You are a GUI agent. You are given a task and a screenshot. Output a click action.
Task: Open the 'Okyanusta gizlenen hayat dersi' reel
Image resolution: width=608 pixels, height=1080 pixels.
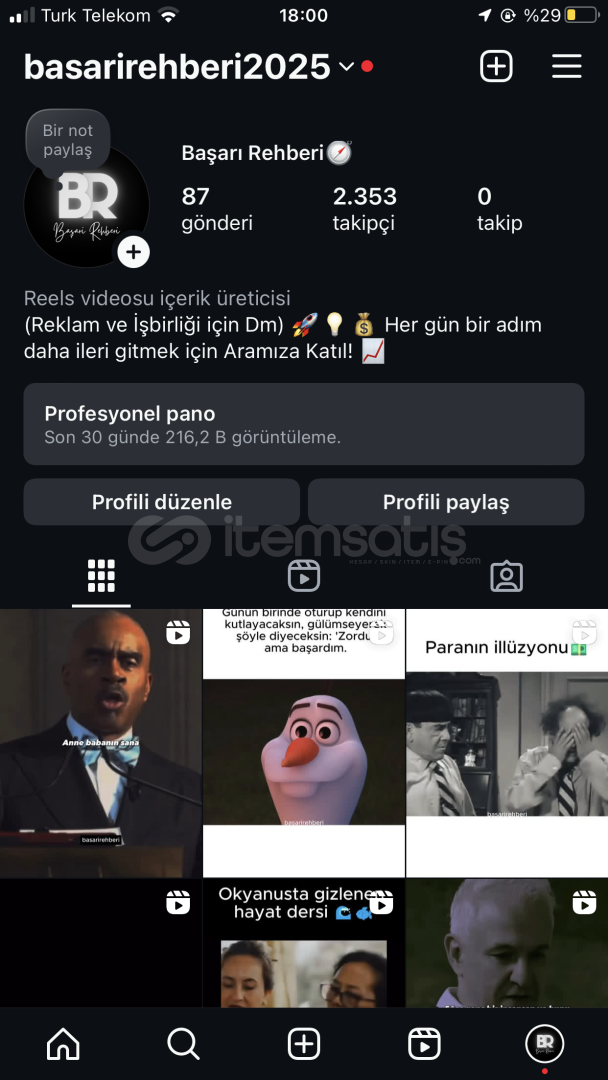tap(304, 943)
